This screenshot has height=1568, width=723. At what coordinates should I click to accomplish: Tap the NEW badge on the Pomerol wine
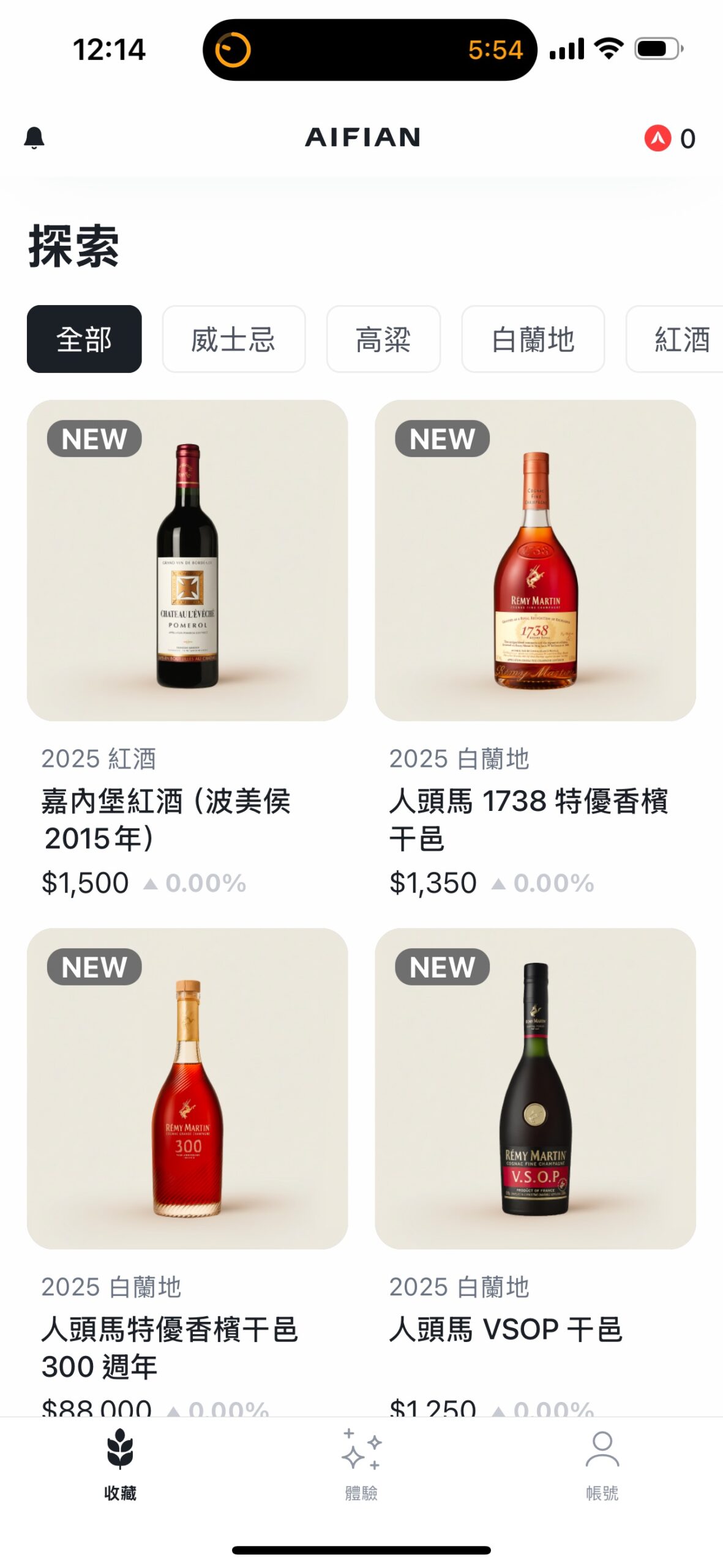96,439
